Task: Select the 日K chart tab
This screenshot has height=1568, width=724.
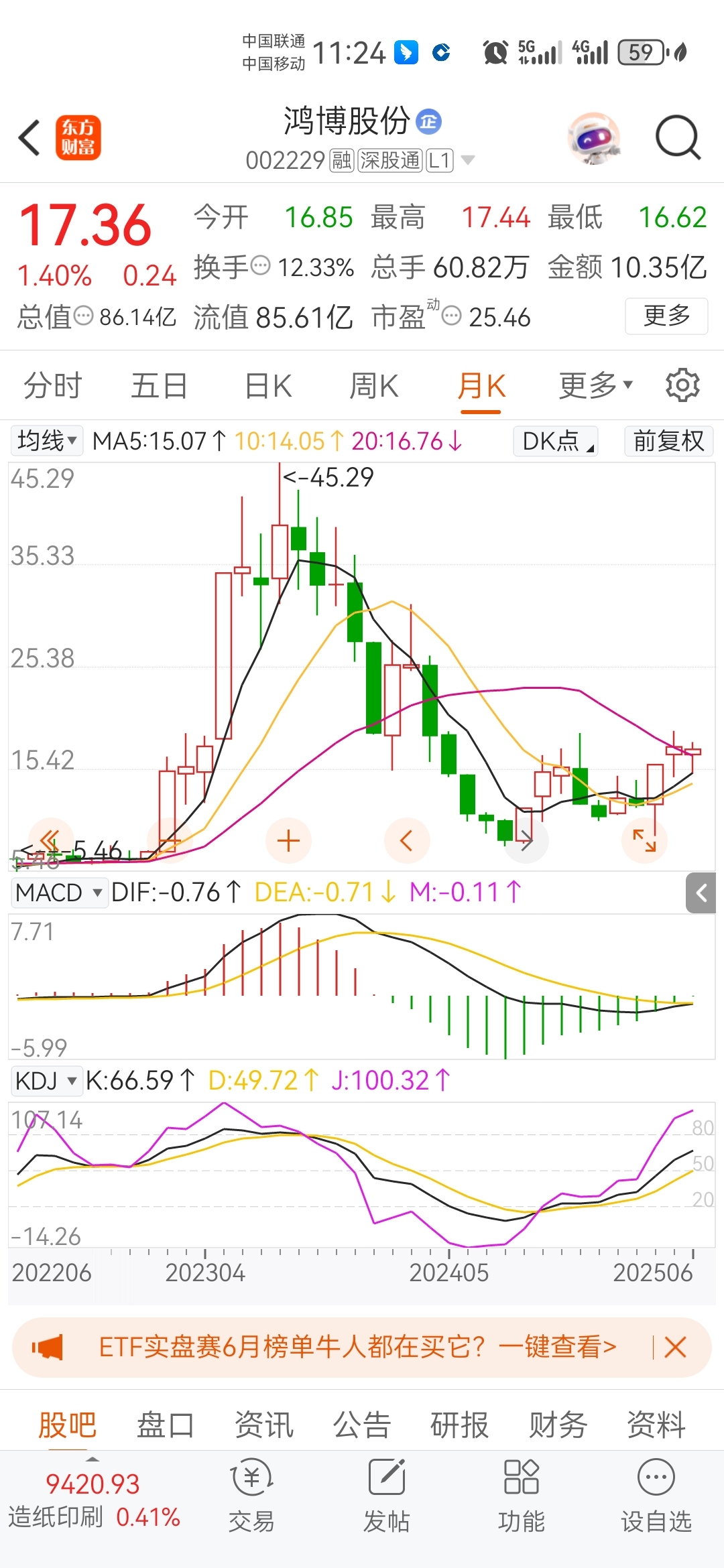Action: coord(268,386)
